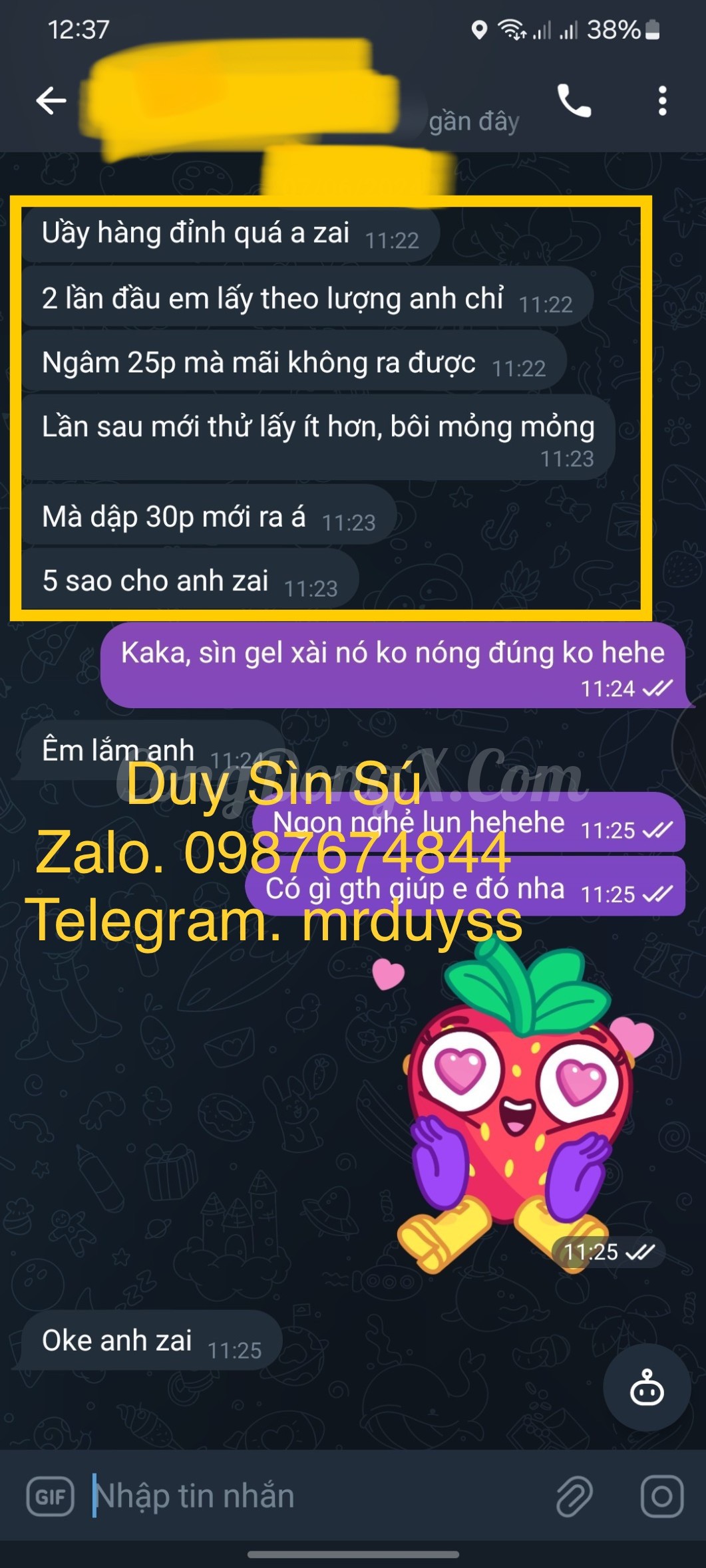This screenshot has height=1568, width=706.
Task: Open the GIF picker
Action: click(50, 1496)
